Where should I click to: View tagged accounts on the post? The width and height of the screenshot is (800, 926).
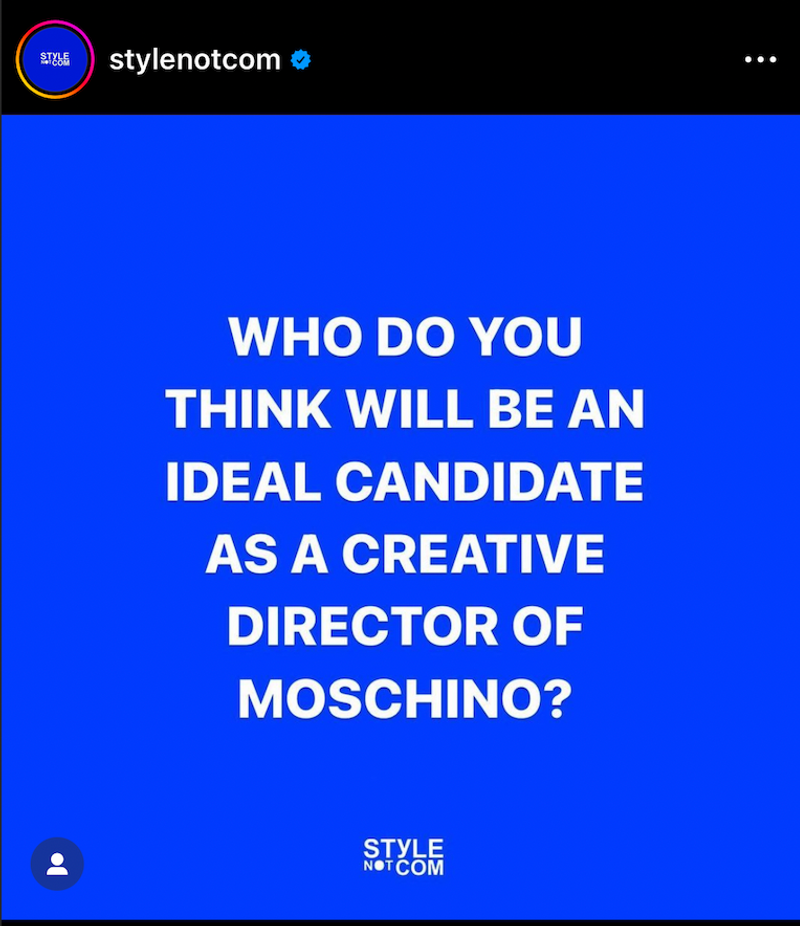[x=57, y=863]
